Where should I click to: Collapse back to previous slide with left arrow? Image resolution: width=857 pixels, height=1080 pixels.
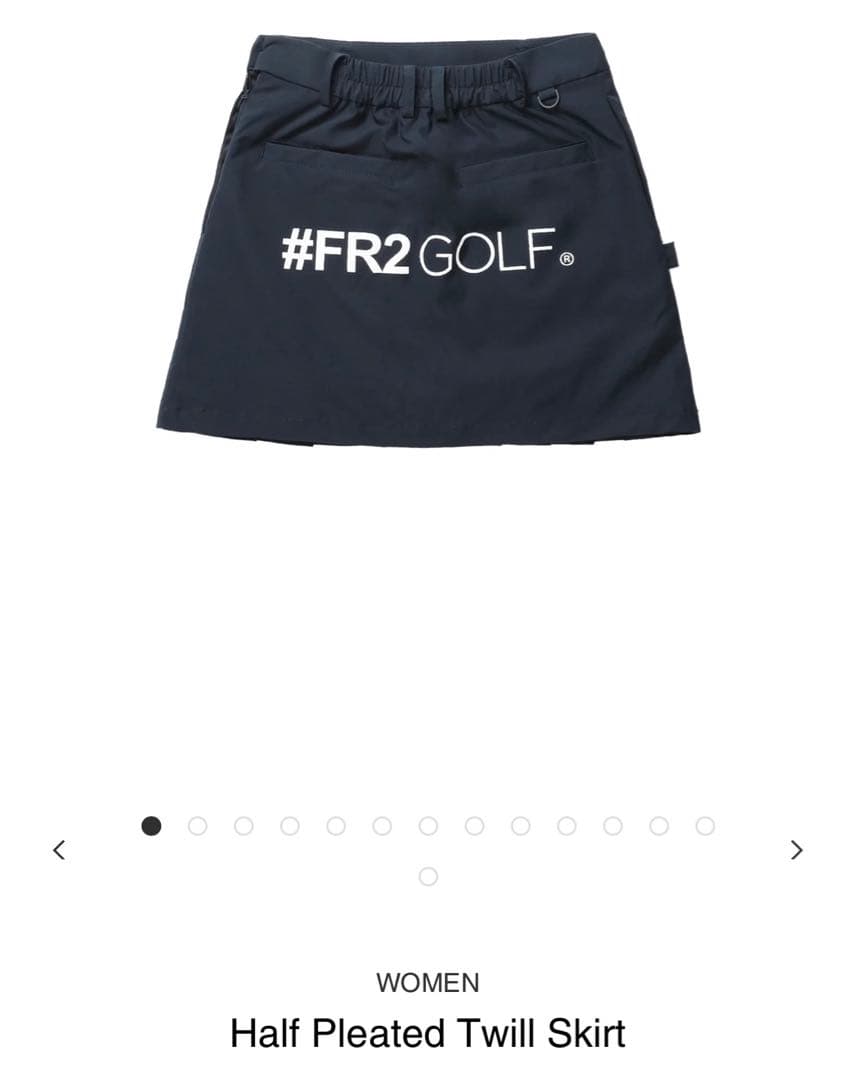click(x=60, y=850)
